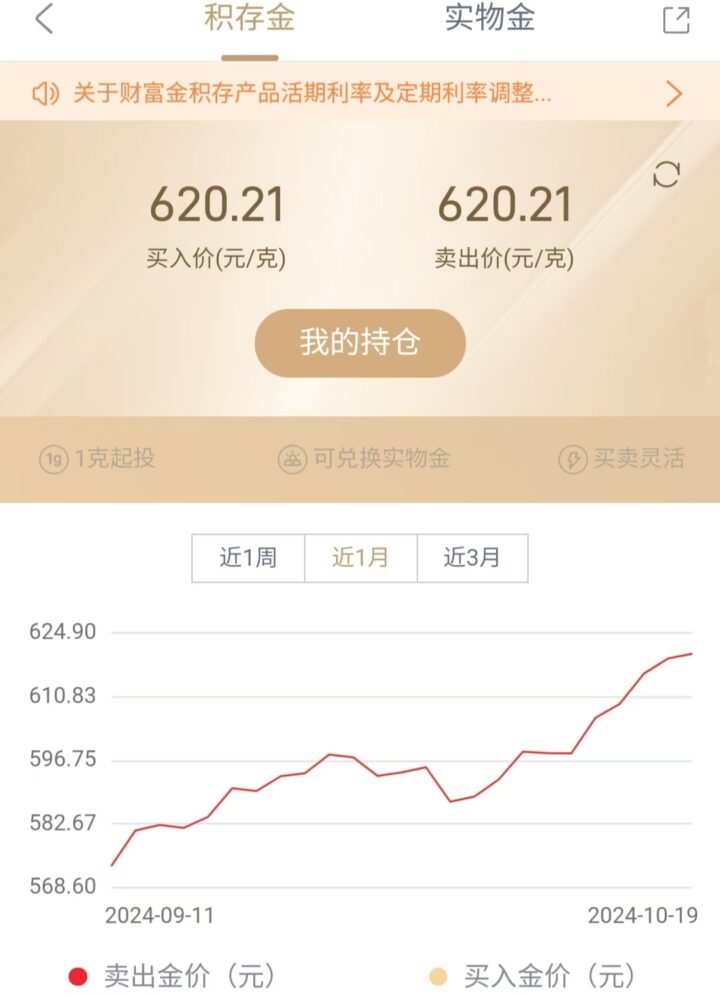
Task: Tap the 买卖灵活 lightning icon
Action: pyautogui.click(x=573, y=458)
